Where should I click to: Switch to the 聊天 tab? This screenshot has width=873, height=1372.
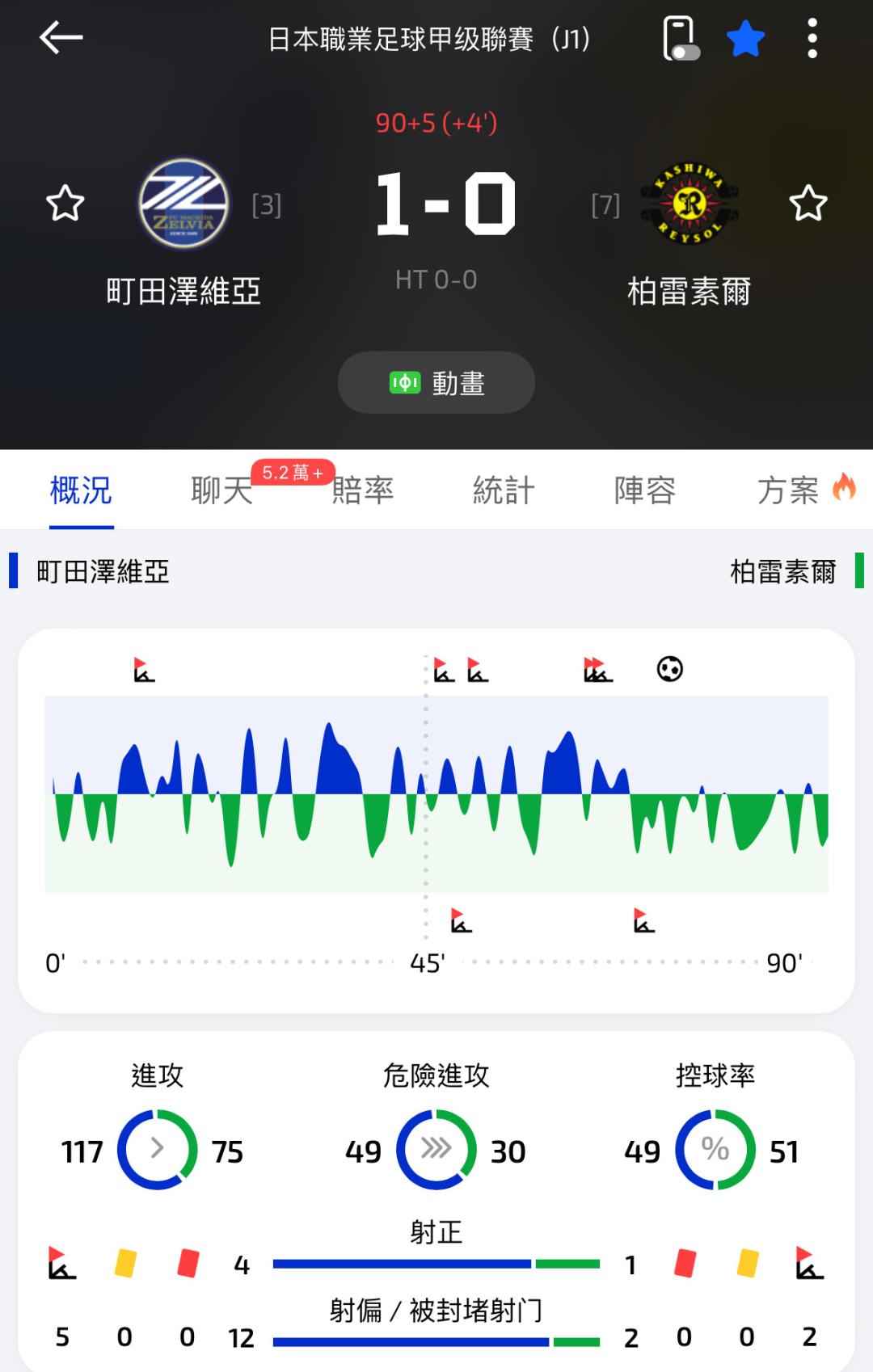click(x=222, y=490)
